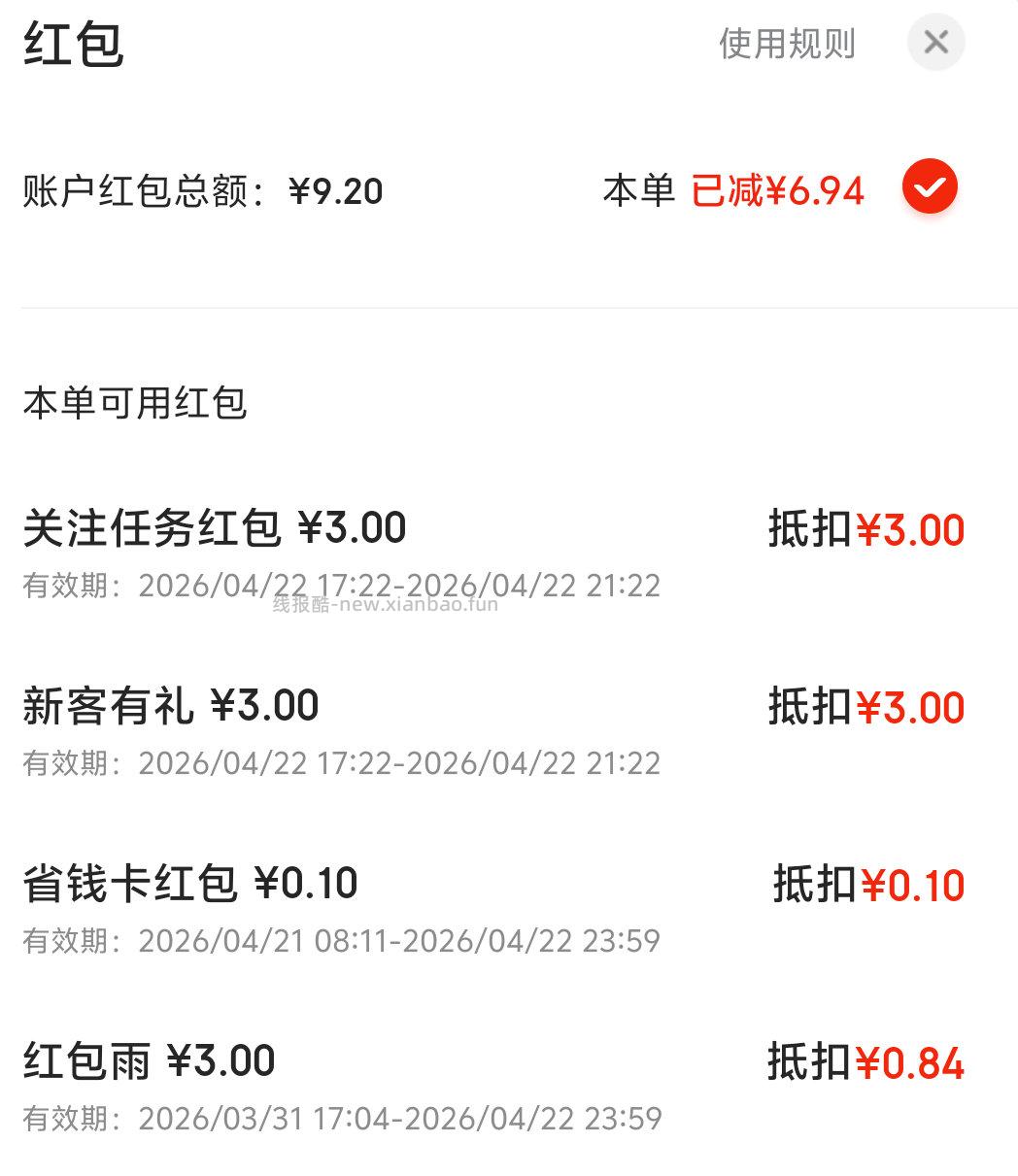Choose the 红包雨 ¥3.00 red packet
The width and height of the screenshot is (1018, 1176).
click(x=148, y=1060)
